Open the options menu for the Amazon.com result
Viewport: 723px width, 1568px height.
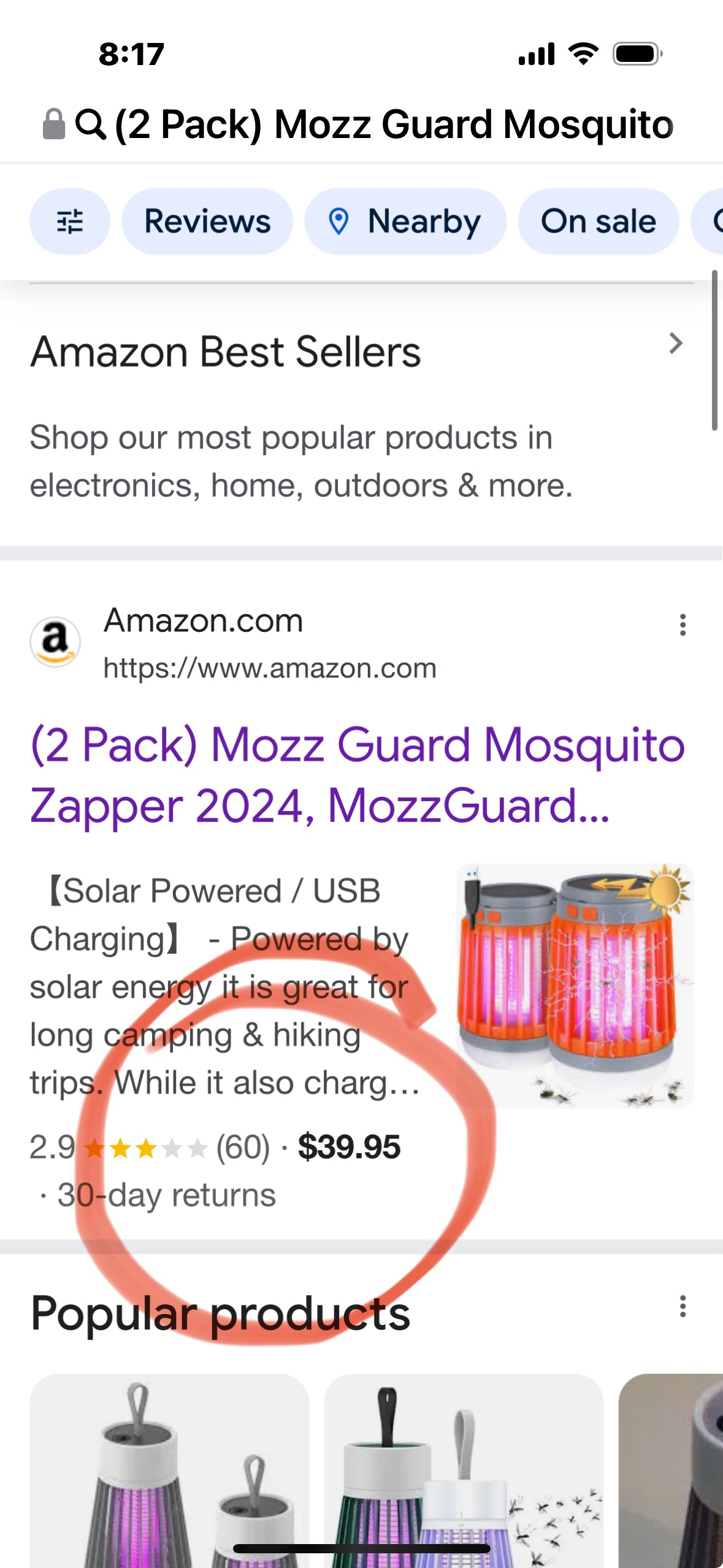point(682,625)
